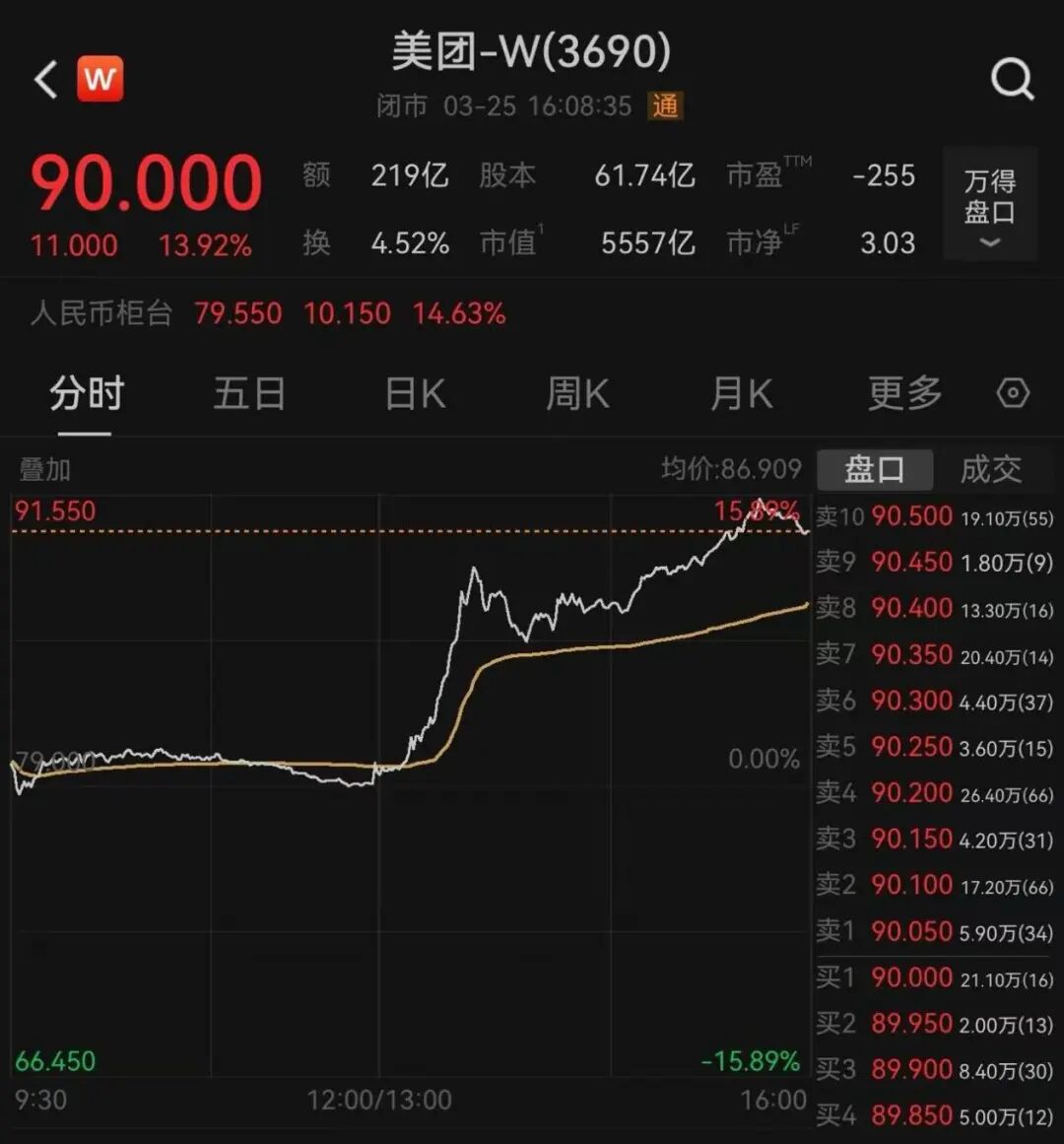
Task: Select the 五日 five-day tab
Action: click(249, 392)
